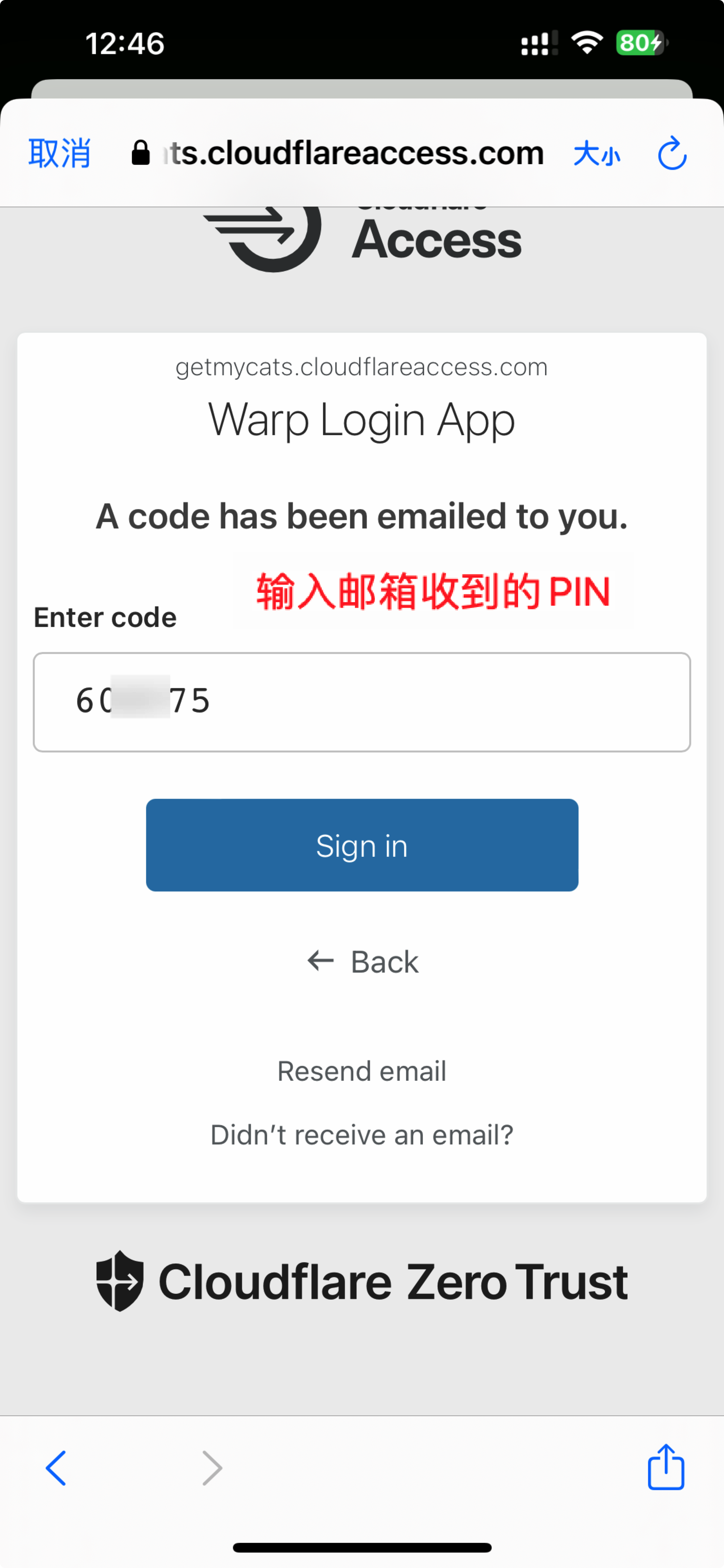724x1568 pixels.
Task: Navigate back with browser back arrow
Action: (56, 1468)
